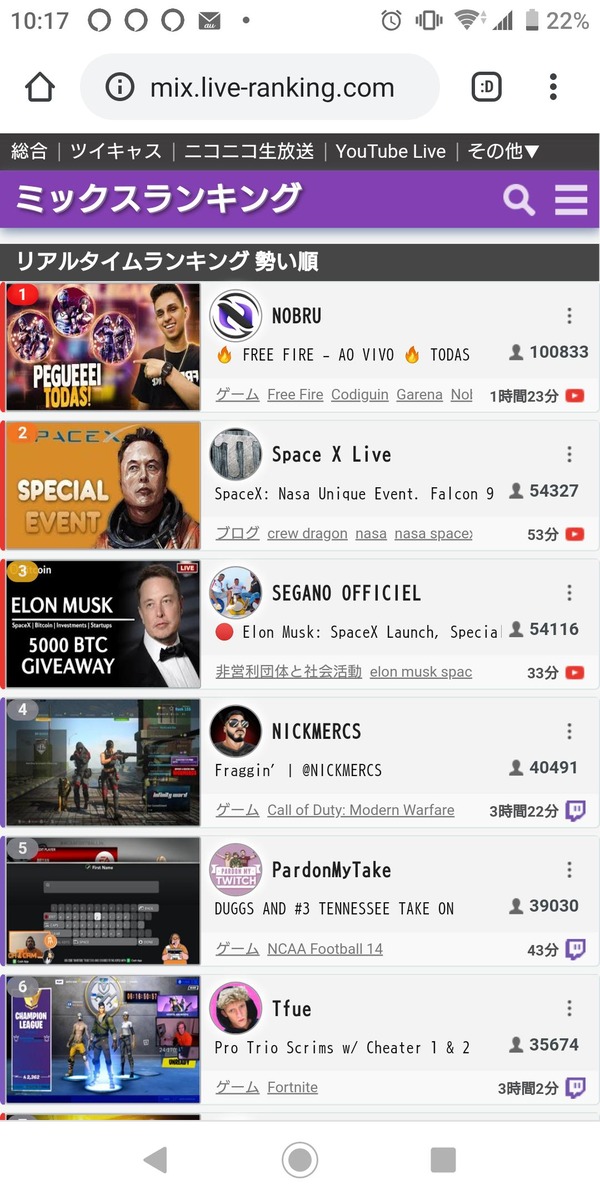Tap the NCAA Football 14 link

325,949
